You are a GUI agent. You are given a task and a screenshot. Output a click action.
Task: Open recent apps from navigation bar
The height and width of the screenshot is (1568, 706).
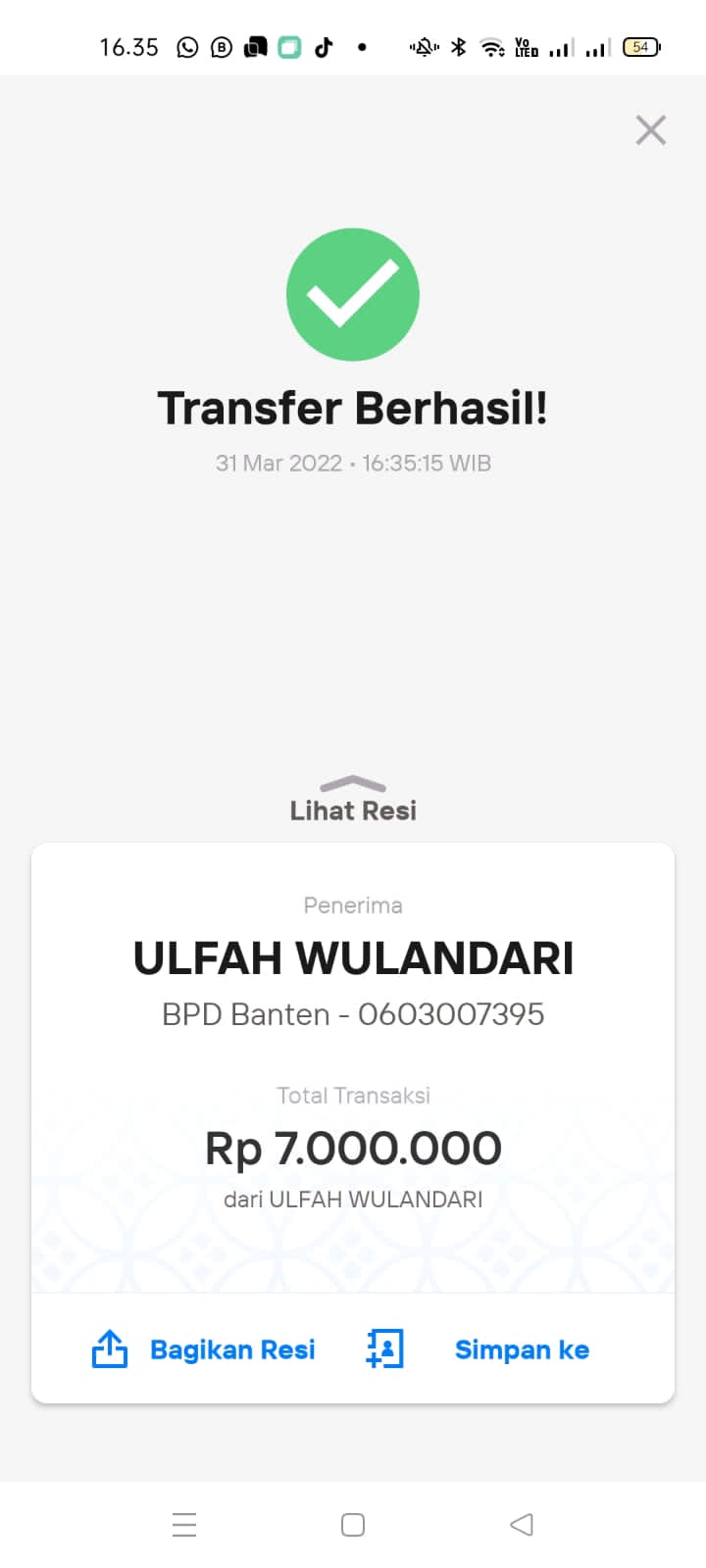[x=184, y=1524]
